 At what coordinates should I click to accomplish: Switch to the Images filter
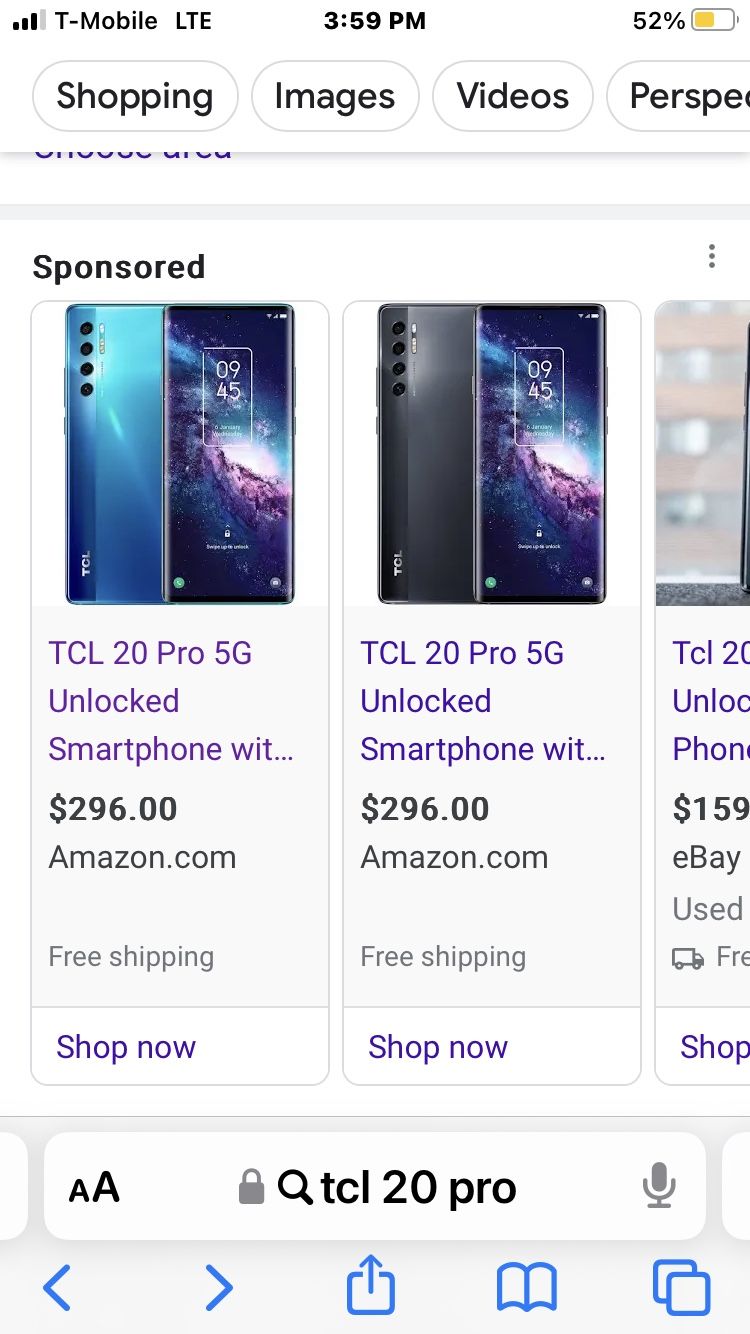point(334,96)
